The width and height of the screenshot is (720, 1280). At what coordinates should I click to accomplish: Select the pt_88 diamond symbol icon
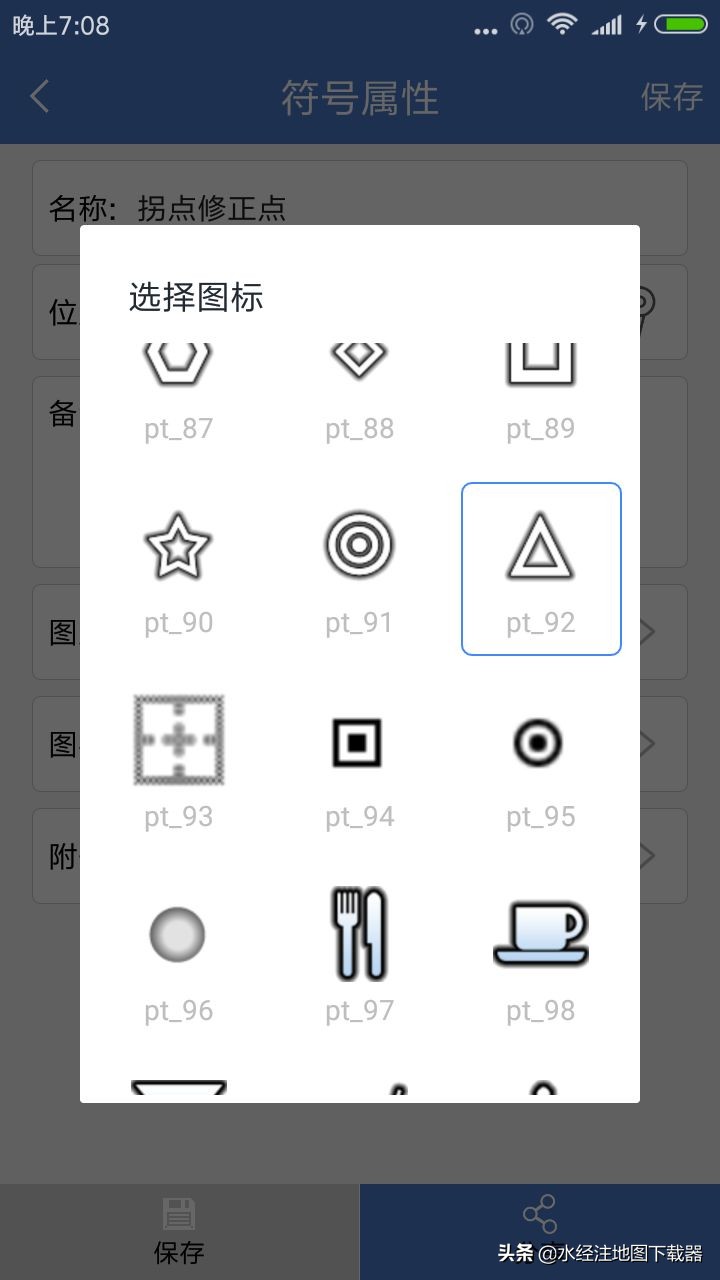[360, 360]
